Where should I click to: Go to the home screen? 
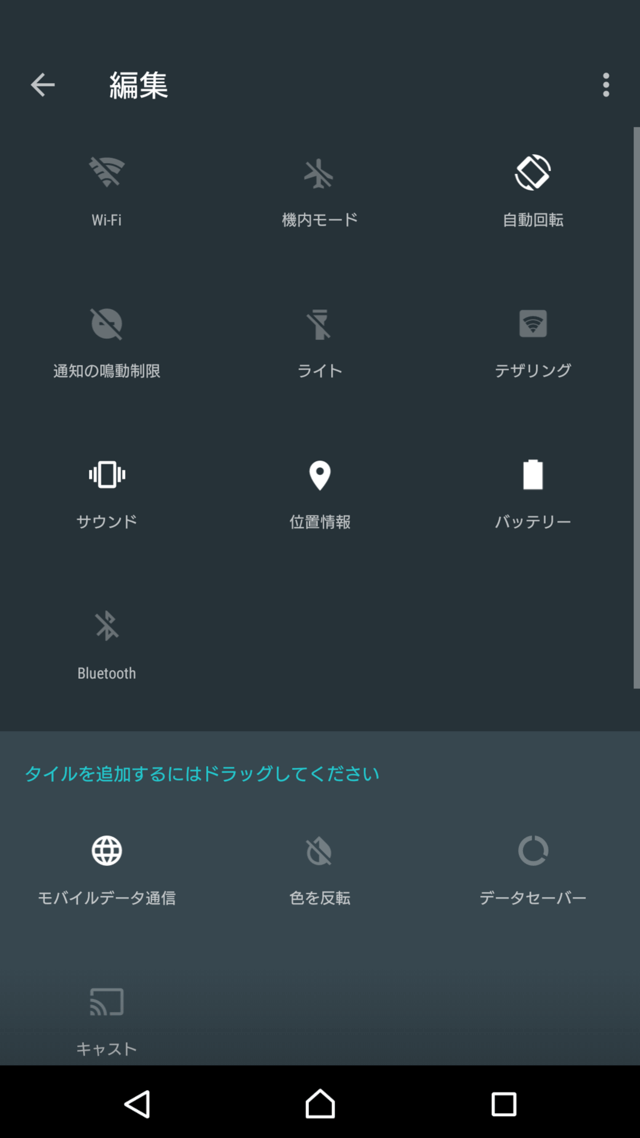320,1103
